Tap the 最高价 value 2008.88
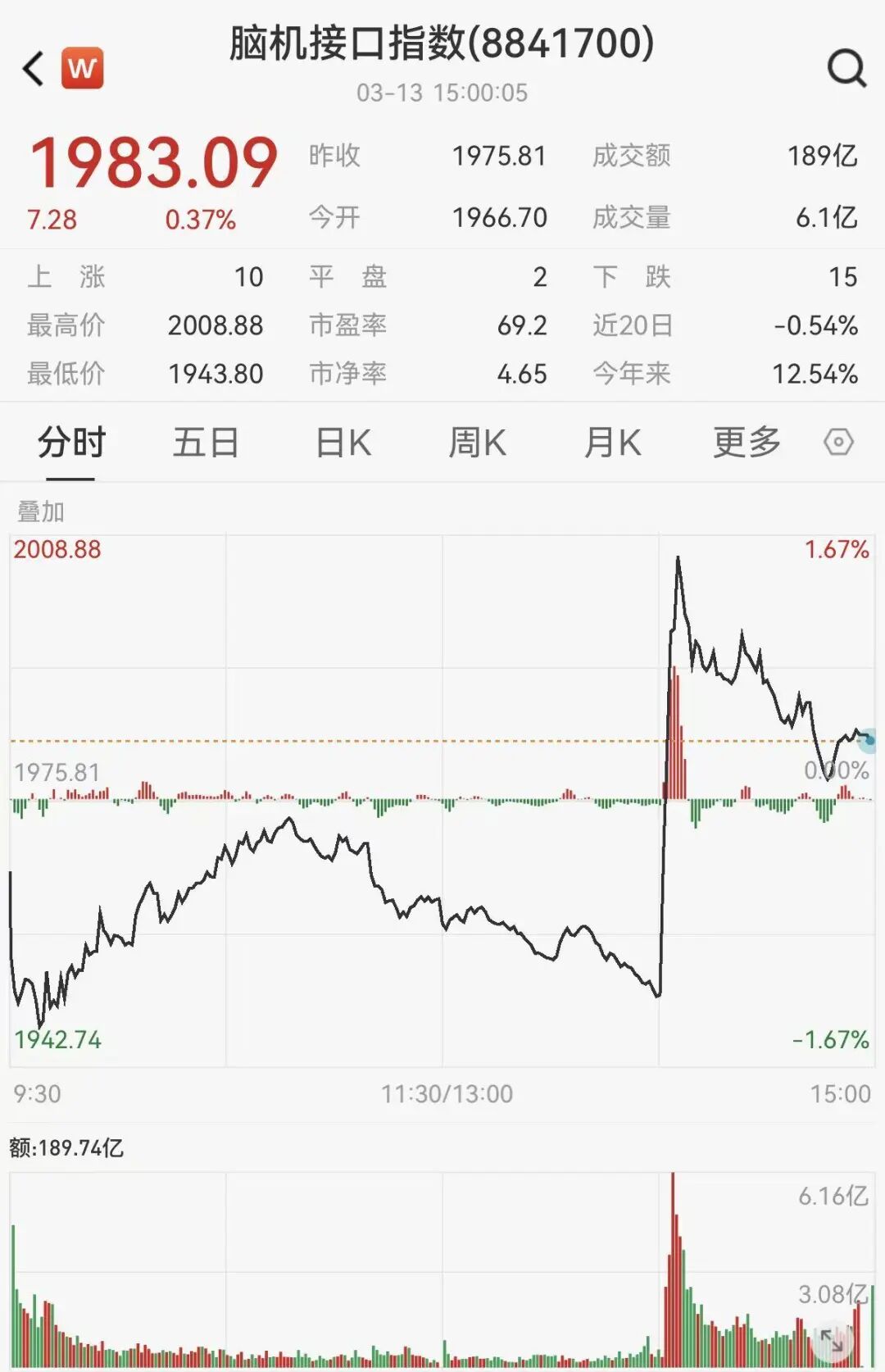885x1372 pixels. (x=215, y=326)
